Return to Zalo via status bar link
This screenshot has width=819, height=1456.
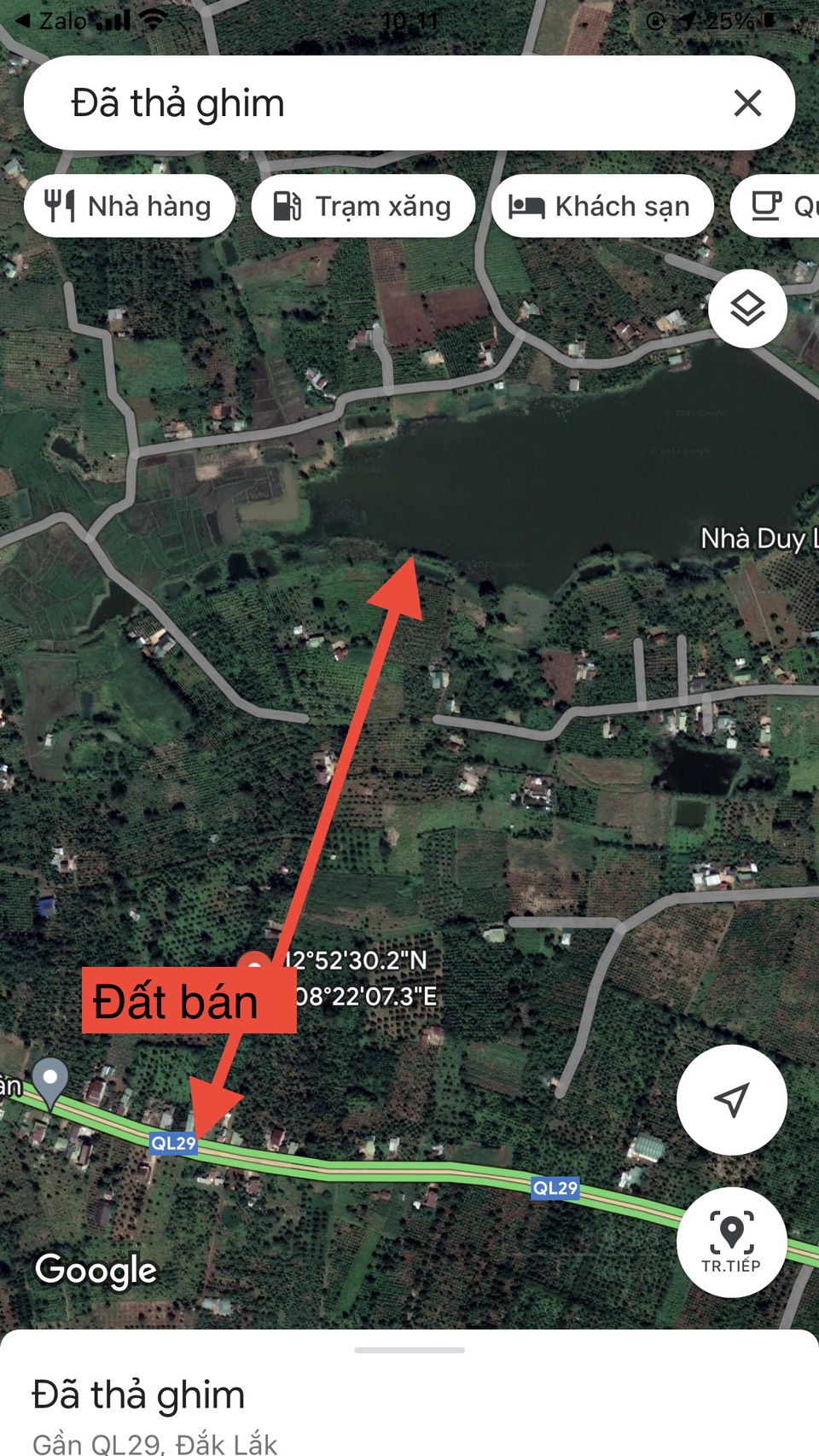51,20
